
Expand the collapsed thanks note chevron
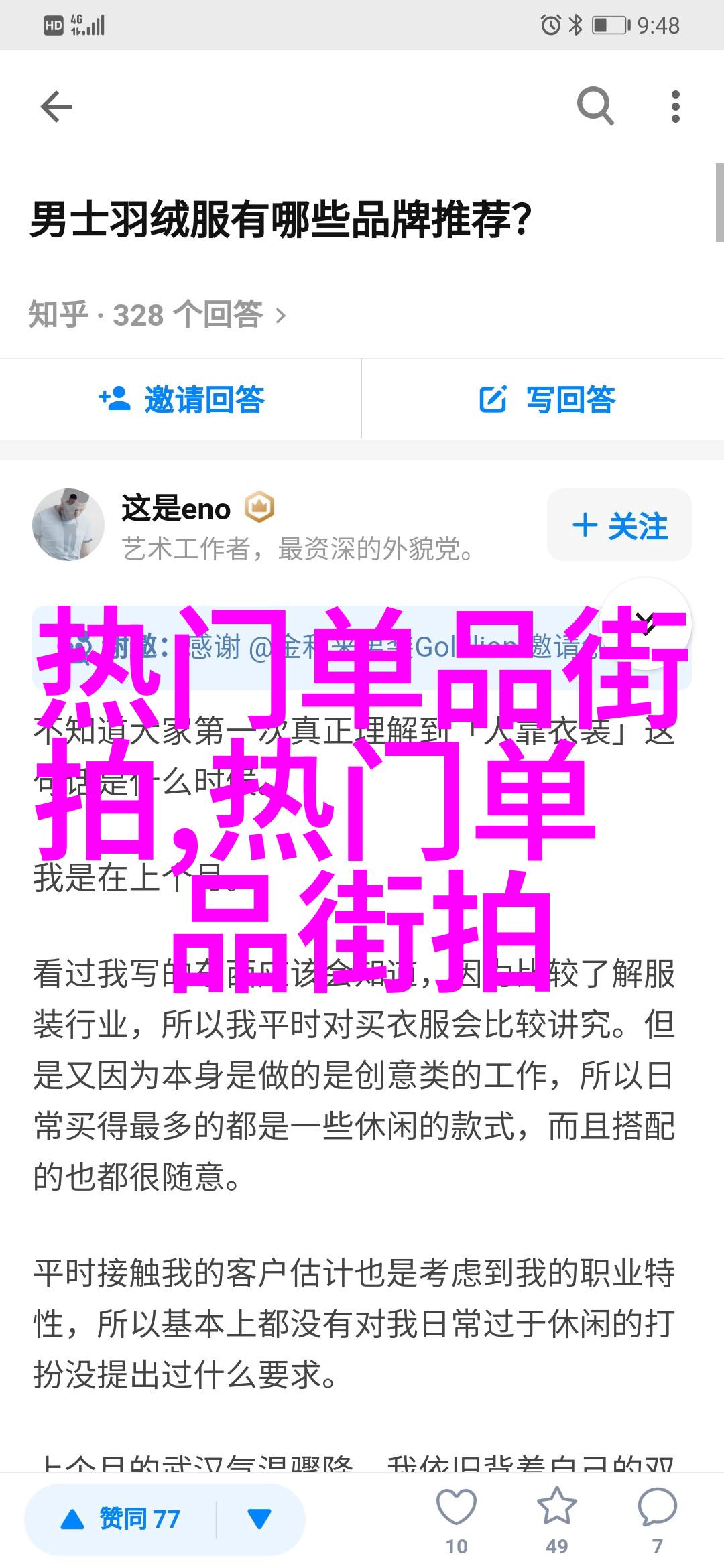tap(645, 624)
